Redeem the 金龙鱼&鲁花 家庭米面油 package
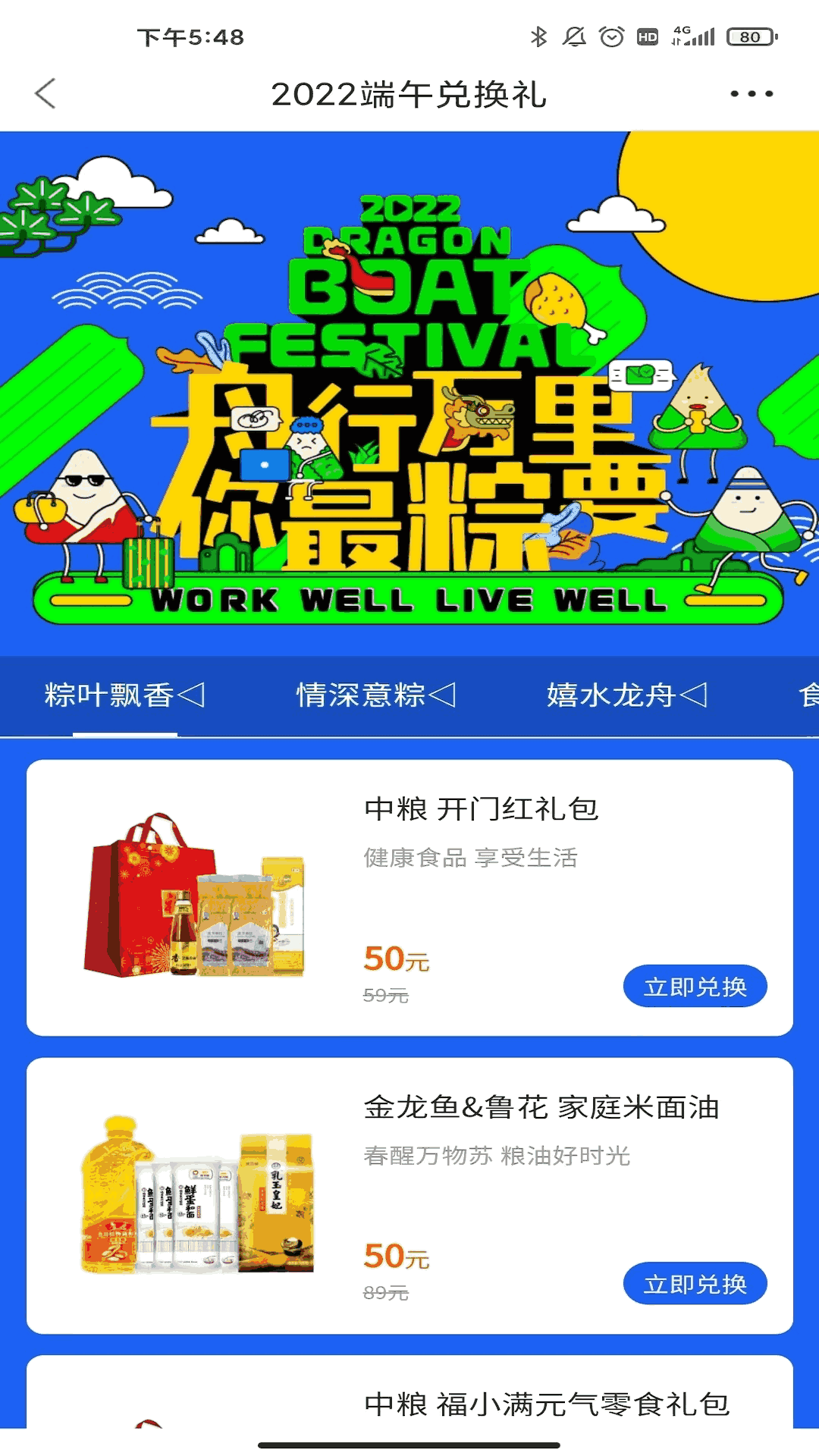819x1456 pixels. [x=695, y=1284]
